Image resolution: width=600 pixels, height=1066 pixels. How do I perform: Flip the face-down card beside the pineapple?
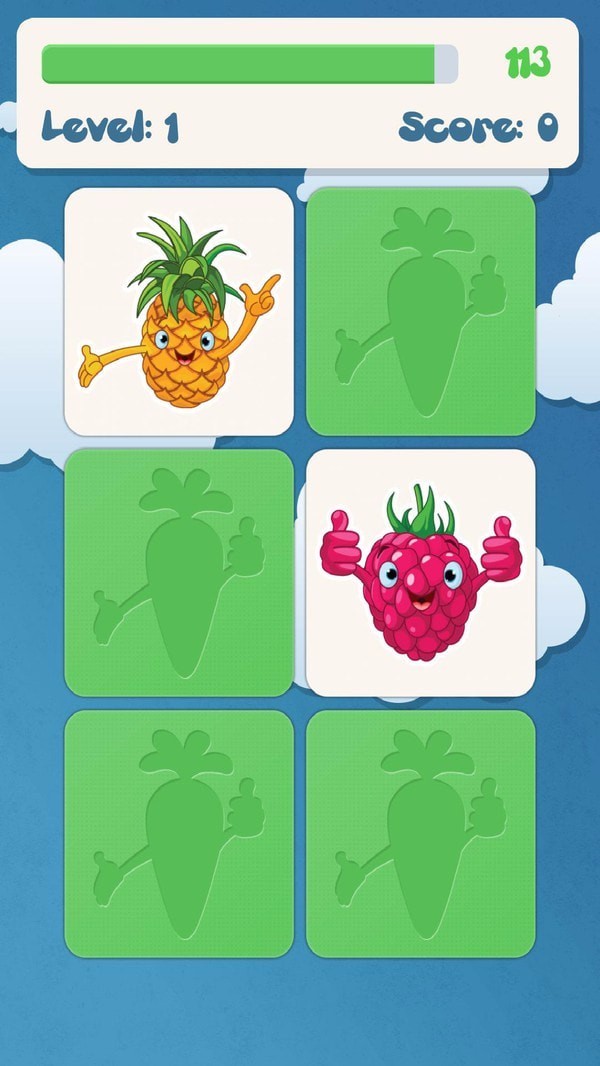point(420,311)
